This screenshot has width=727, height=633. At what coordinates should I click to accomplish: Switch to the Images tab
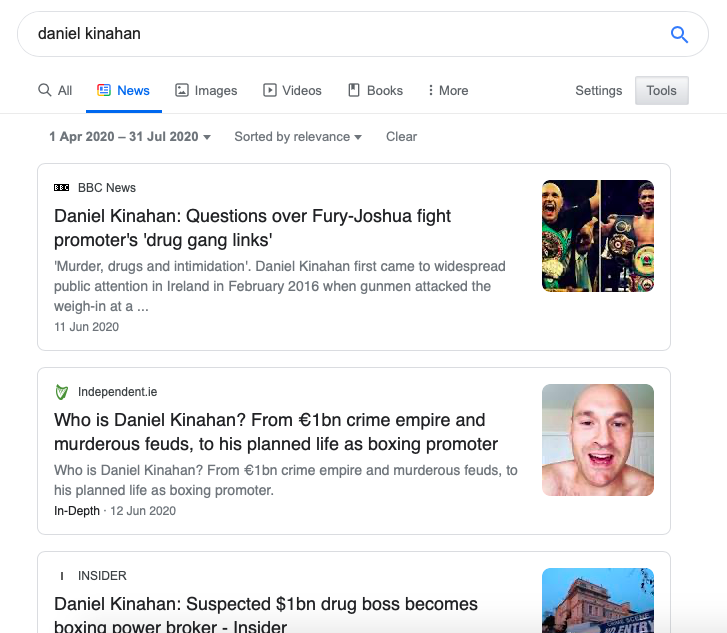click(x=206, y=90)
